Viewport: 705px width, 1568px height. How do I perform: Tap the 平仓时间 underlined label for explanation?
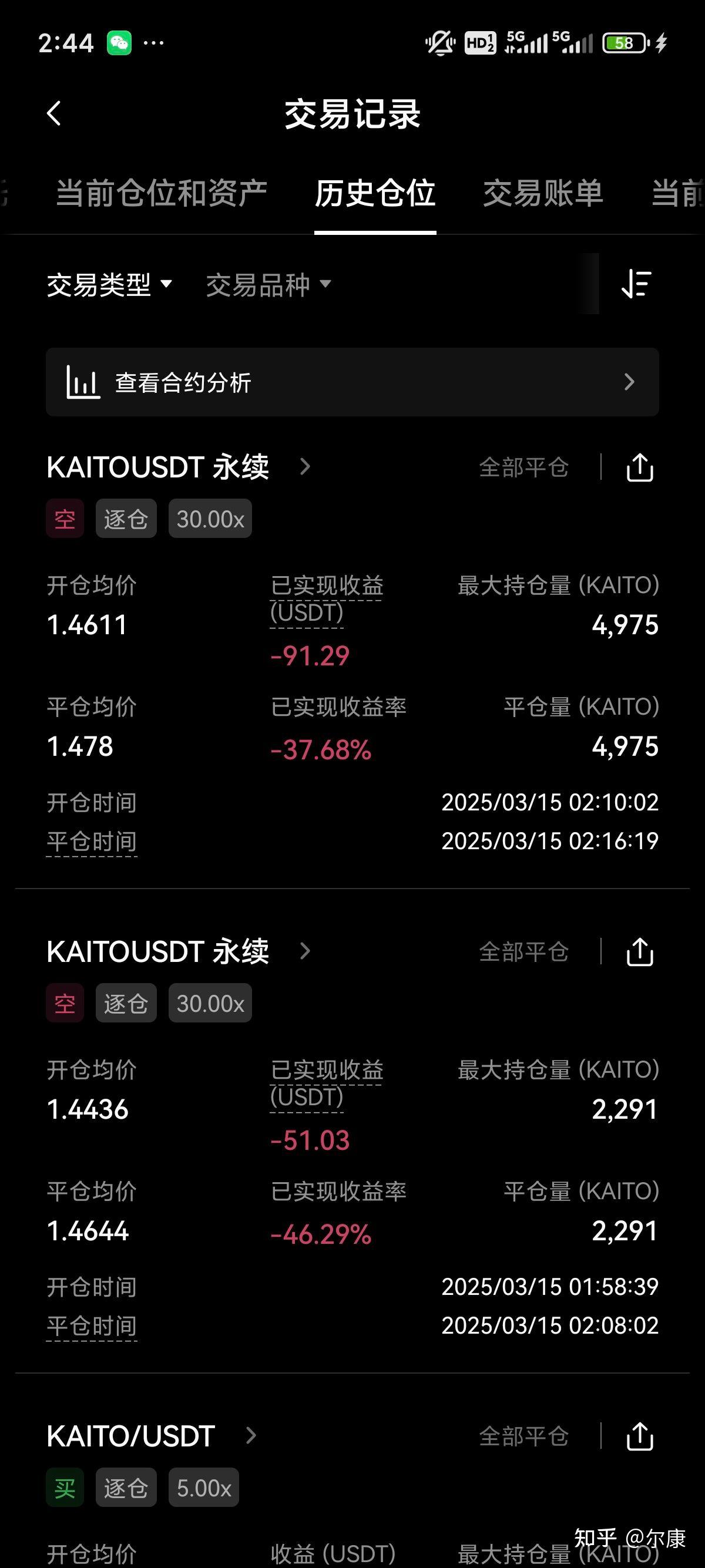(x=92, y=840)
